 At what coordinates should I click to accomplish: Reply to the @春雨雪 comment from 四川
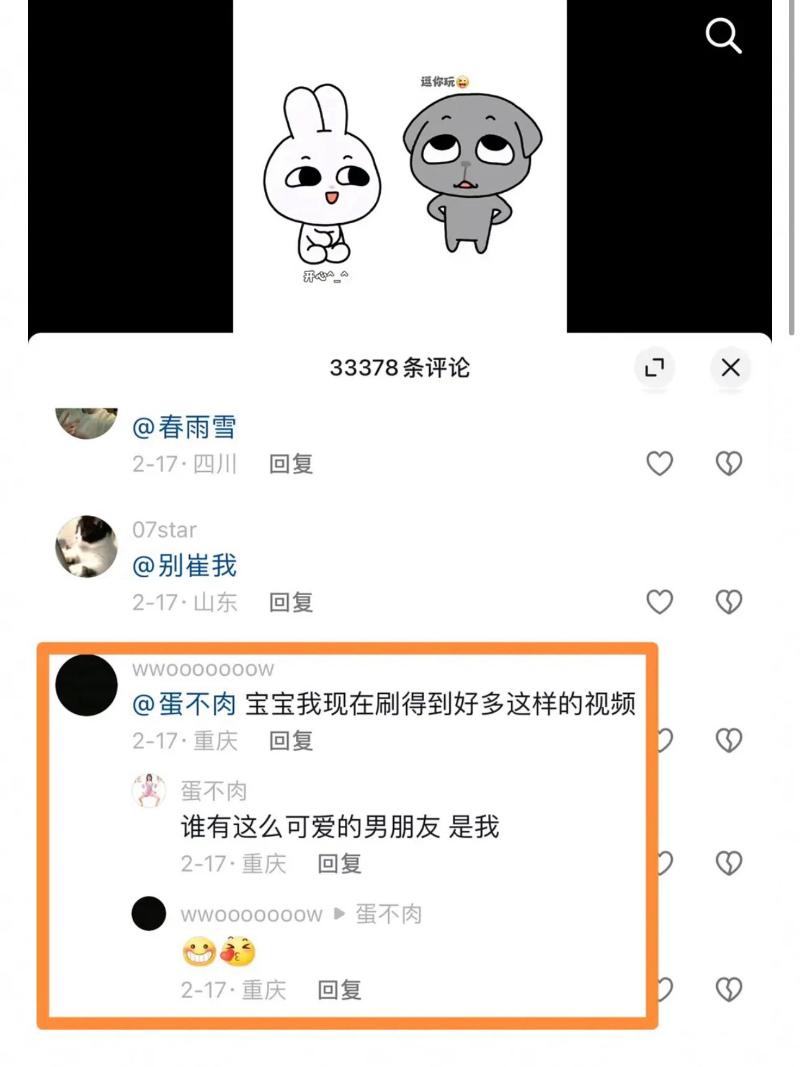(291, 464)
